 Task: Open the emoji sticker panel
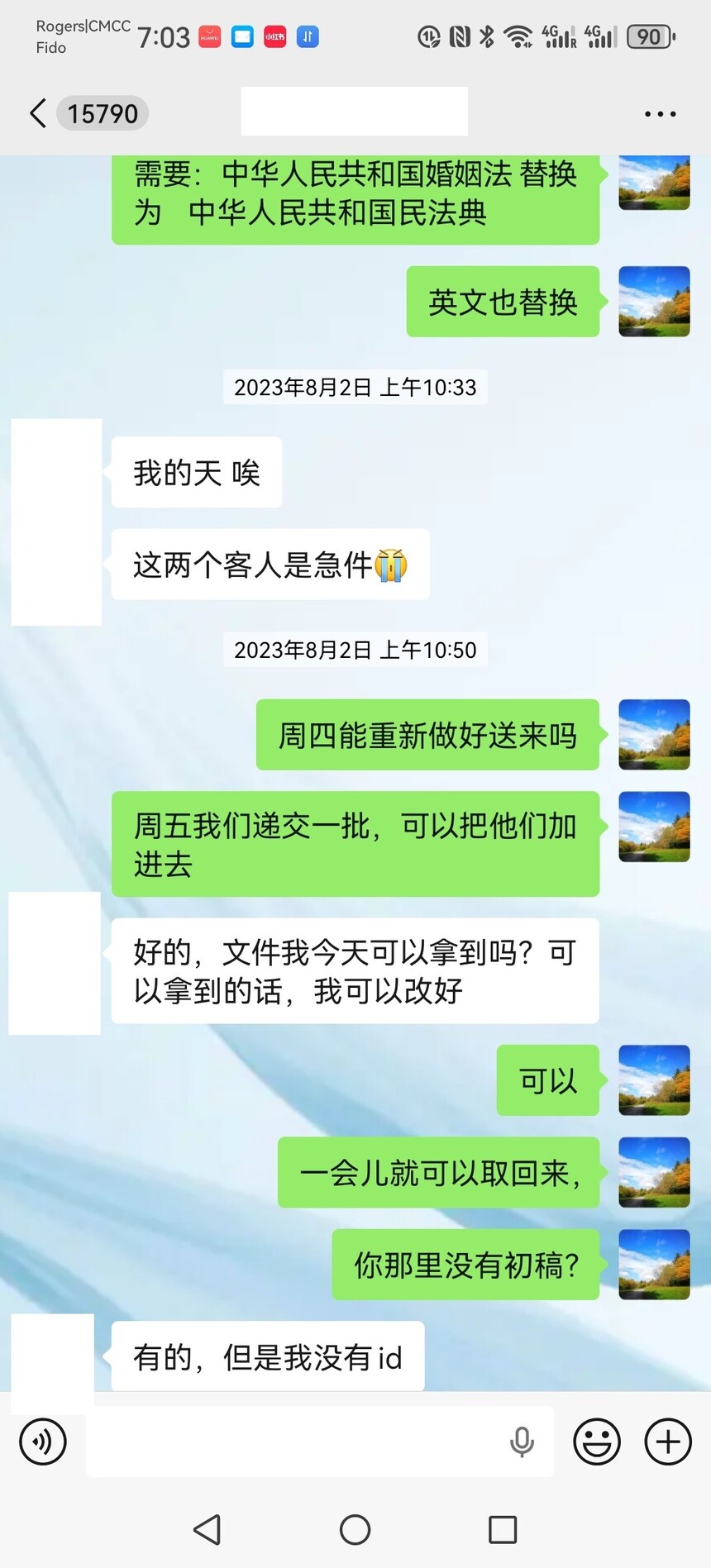tap(596, 1442)
